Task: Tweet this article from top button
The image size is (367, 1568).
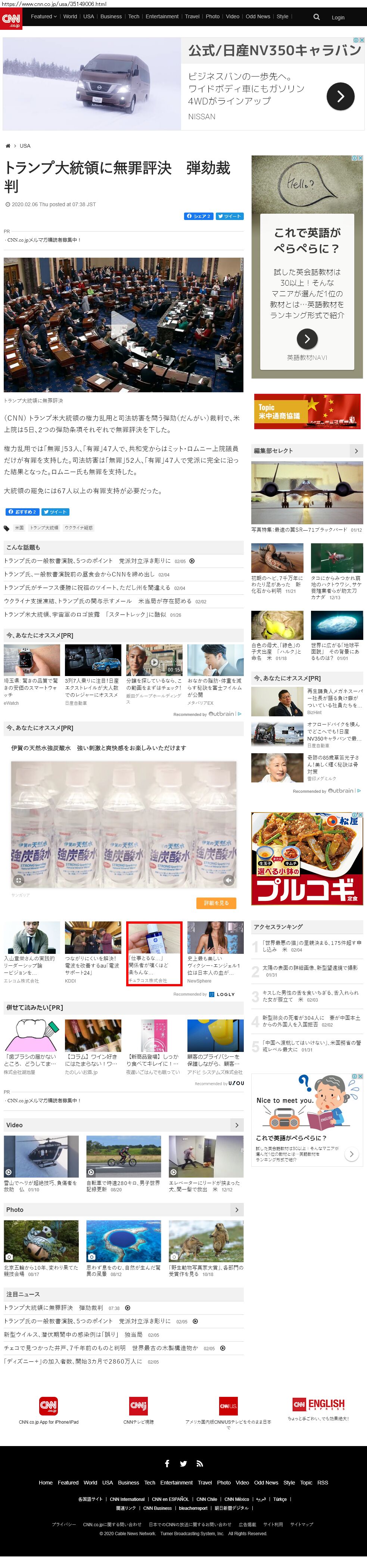Action: click(229, 216)
